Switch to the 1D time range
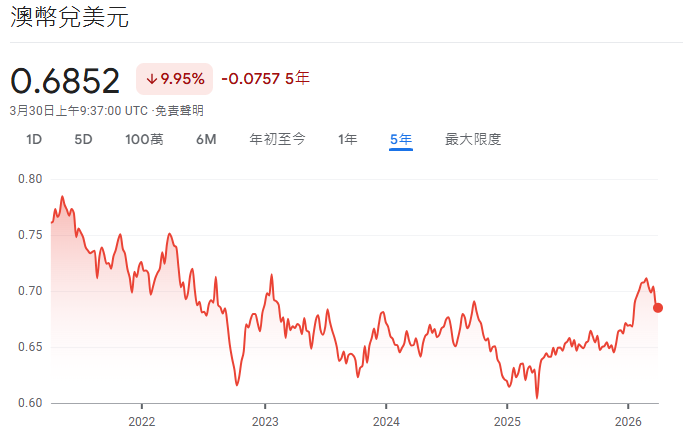The width and height of the screenshot is (683, 433). click(34, 140)
